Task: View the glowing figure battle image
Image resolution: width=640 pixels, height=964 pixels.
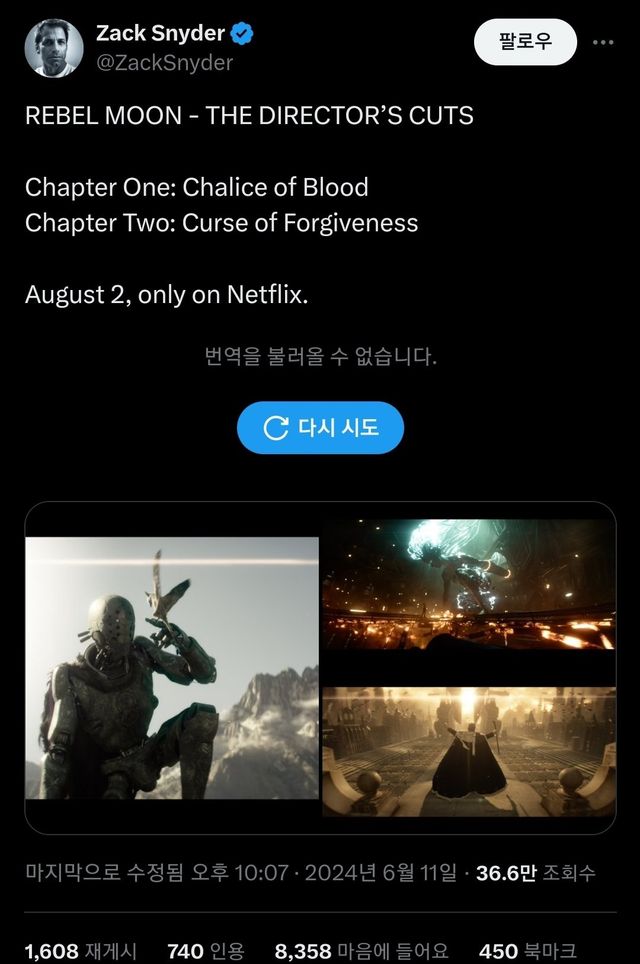Action: tap(468, 584)
